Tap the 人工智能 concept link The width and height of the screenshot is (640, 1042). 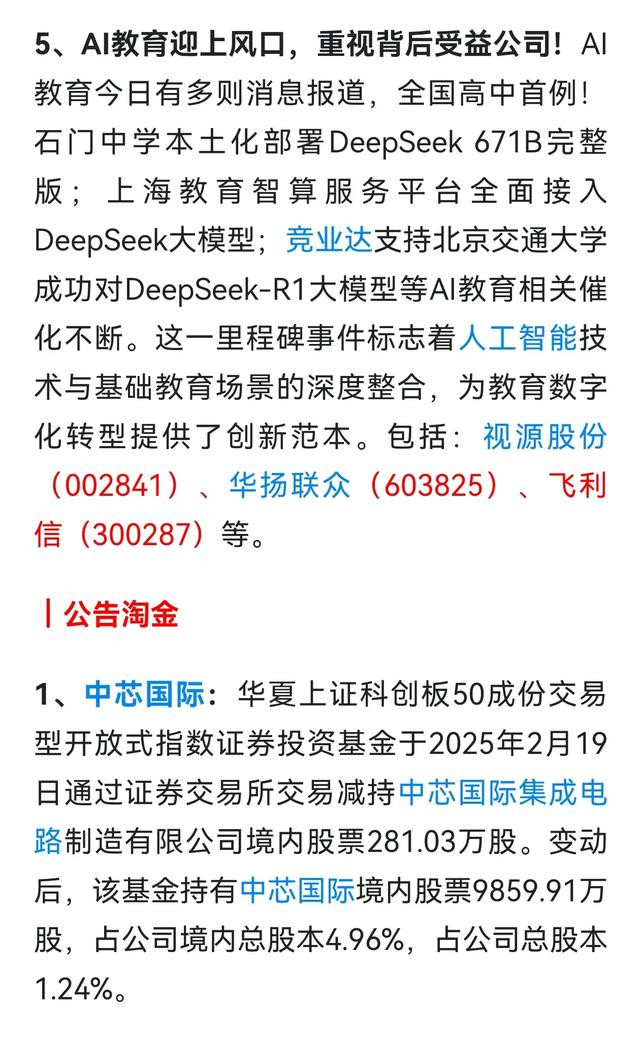[518, 338]
